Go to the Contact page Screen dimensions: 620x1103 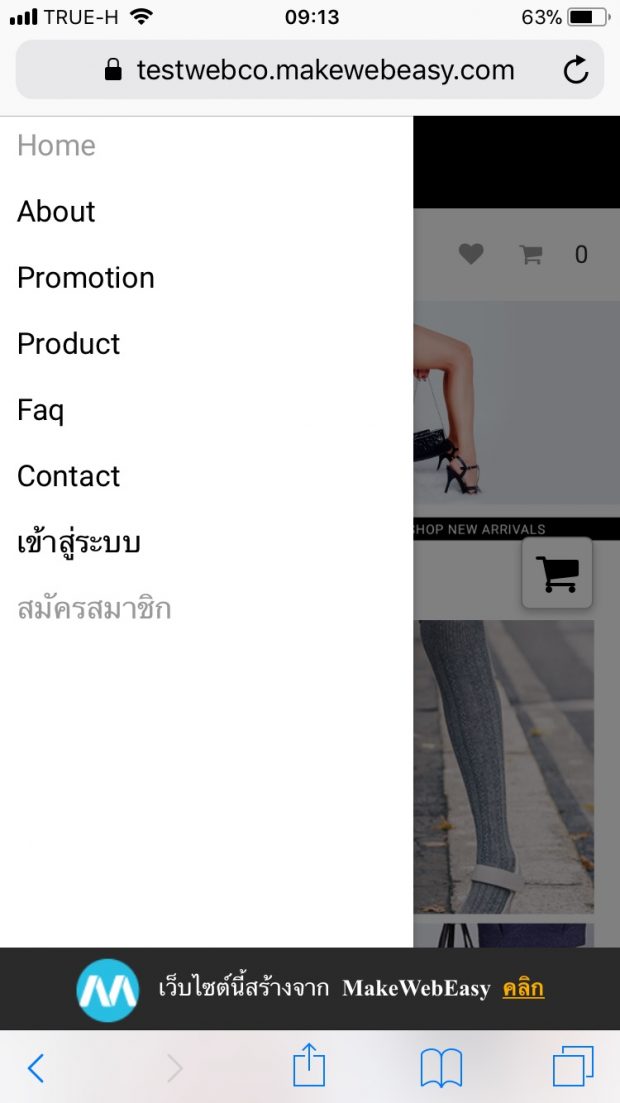(69, 476)
